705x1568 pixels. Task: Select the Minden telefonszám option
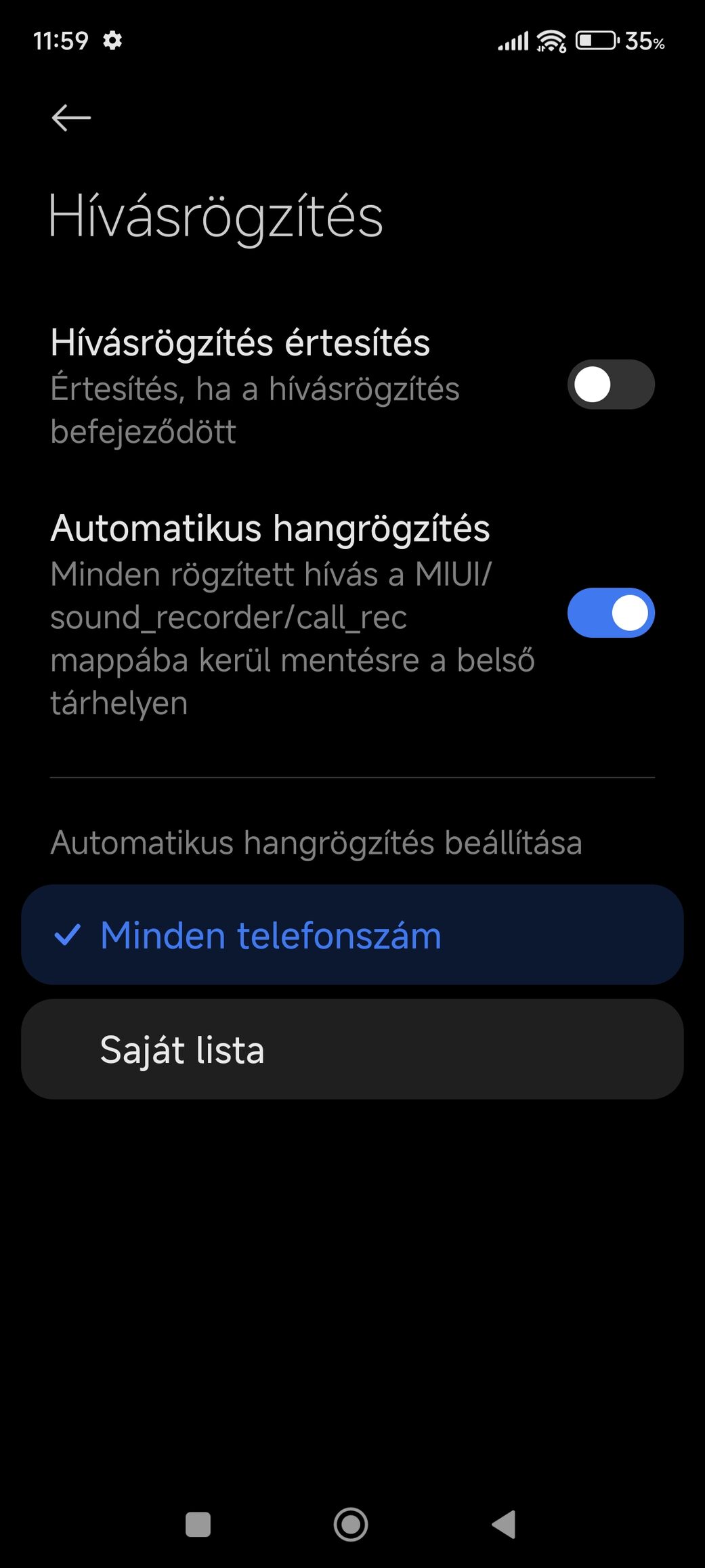coord(352,935)
